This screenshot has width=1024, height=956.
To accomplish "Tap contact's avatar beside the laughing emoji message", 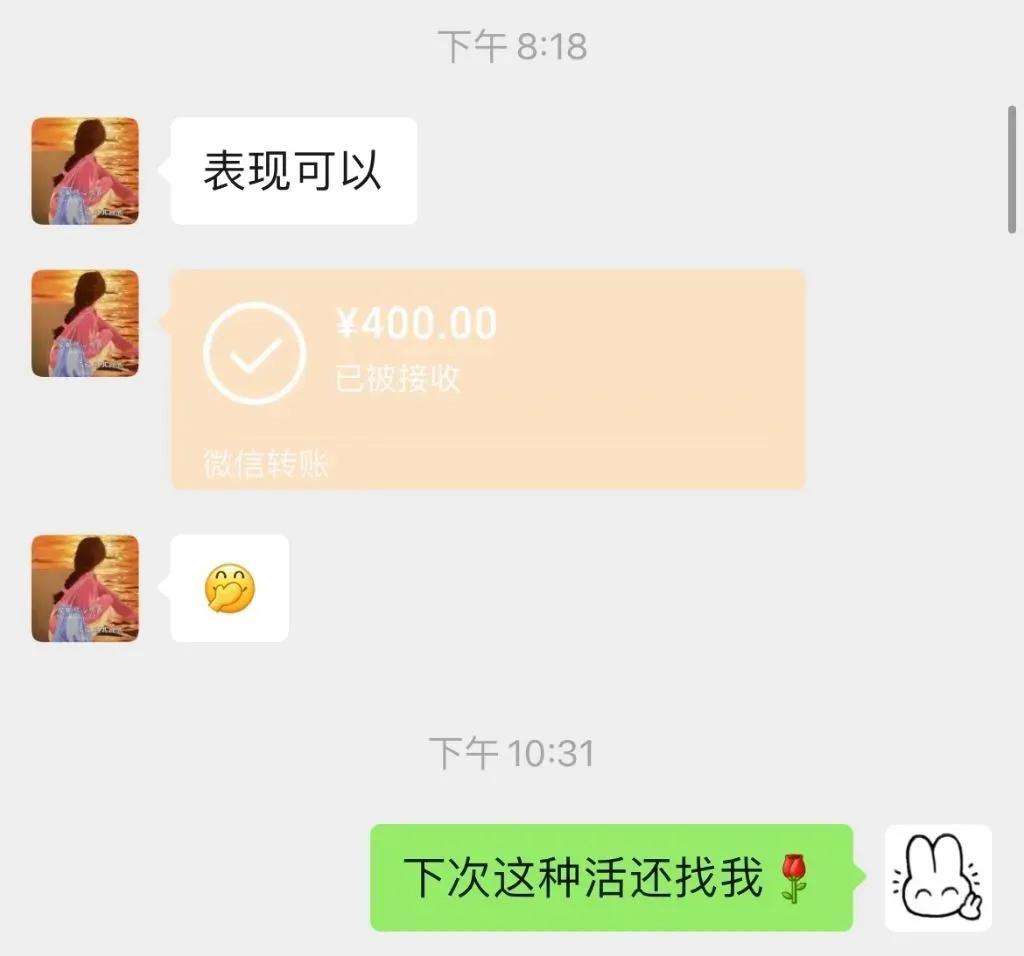I will pyautogui.click(x=85, y=588).
